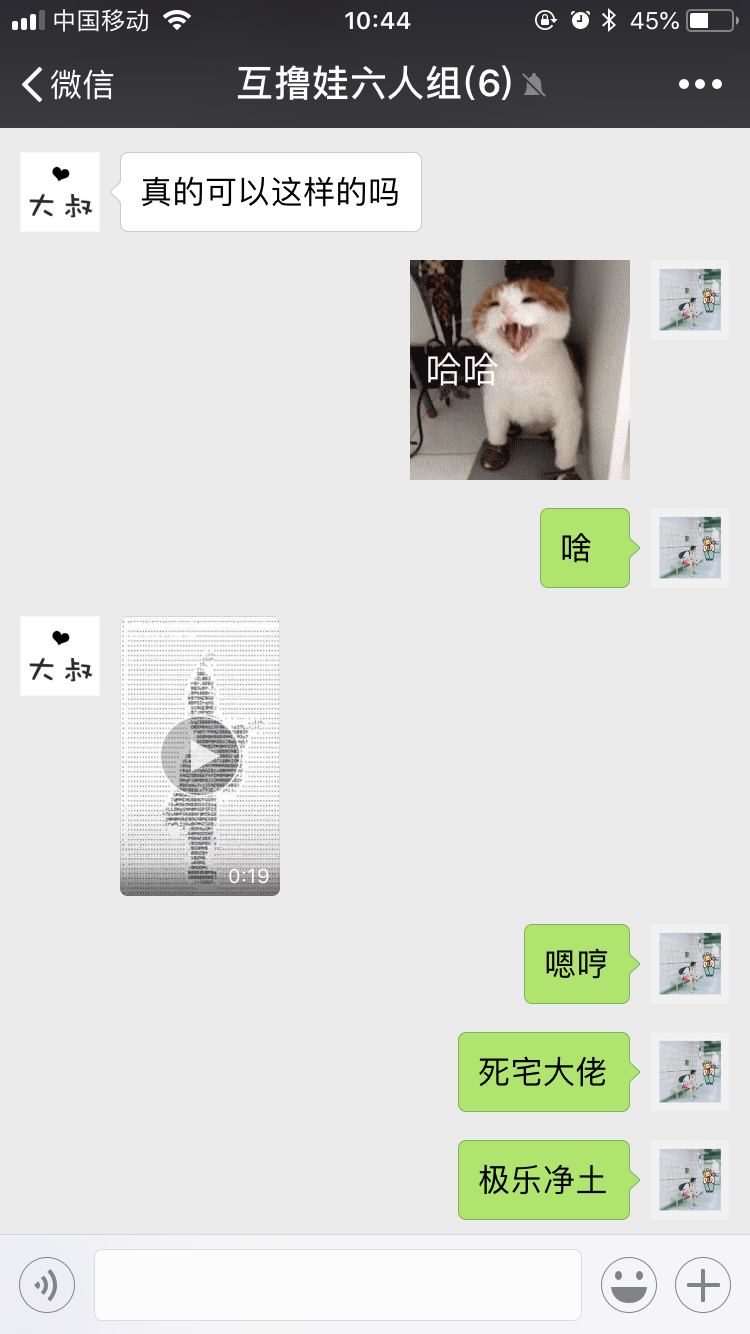
Task: Switch to voice message input
Action: pyautogui.click(x=47, y=1284)
